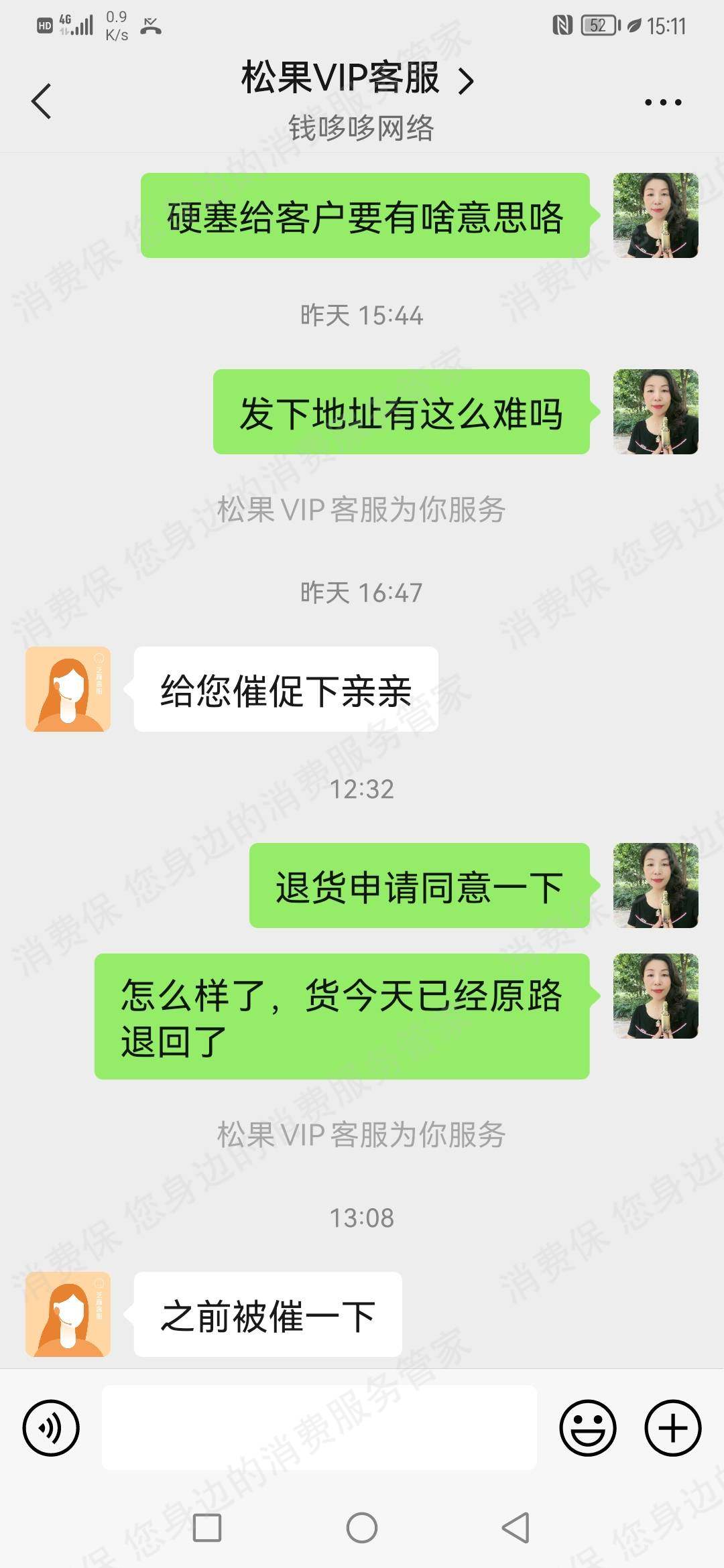Switch to voice message input
Image resolution: width=724 pixels, height=1568 pixels.
pyautogui.click(x=51, y=1428)
